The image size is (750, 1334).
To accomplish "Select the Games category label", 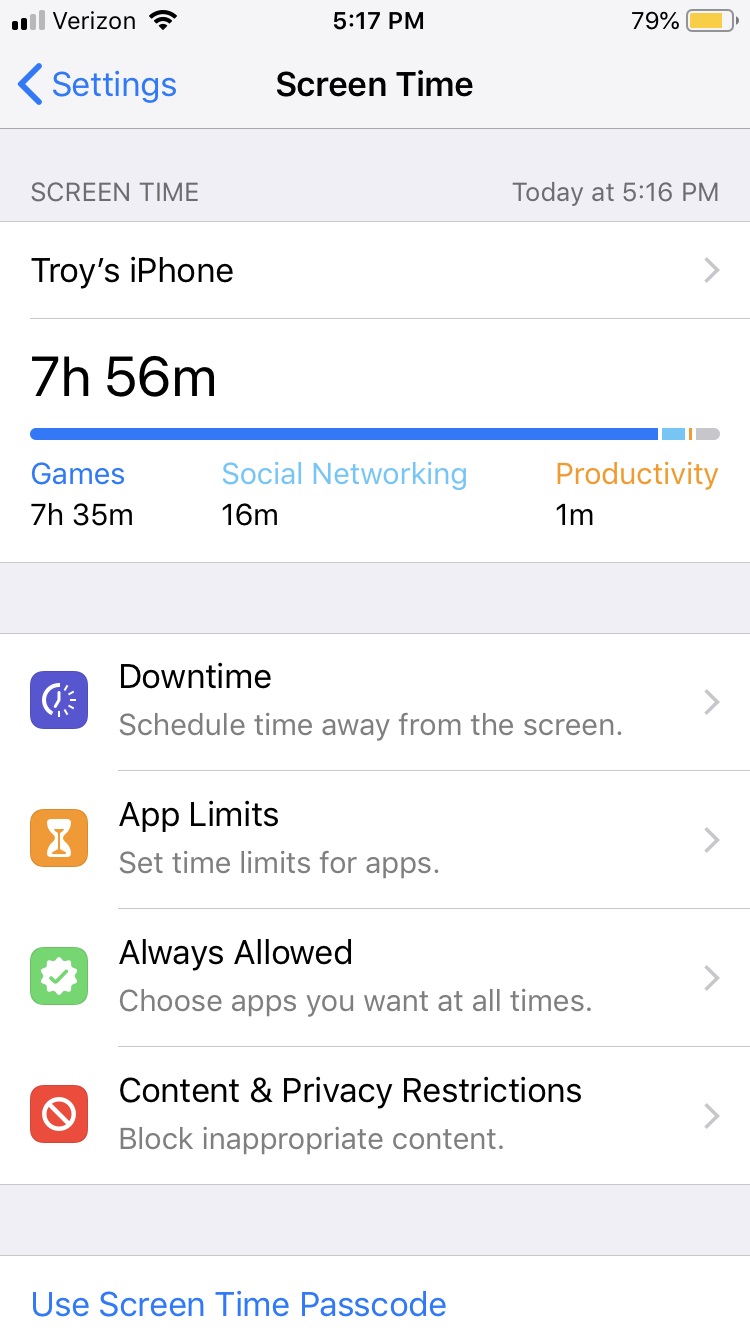I will [77, 473].
